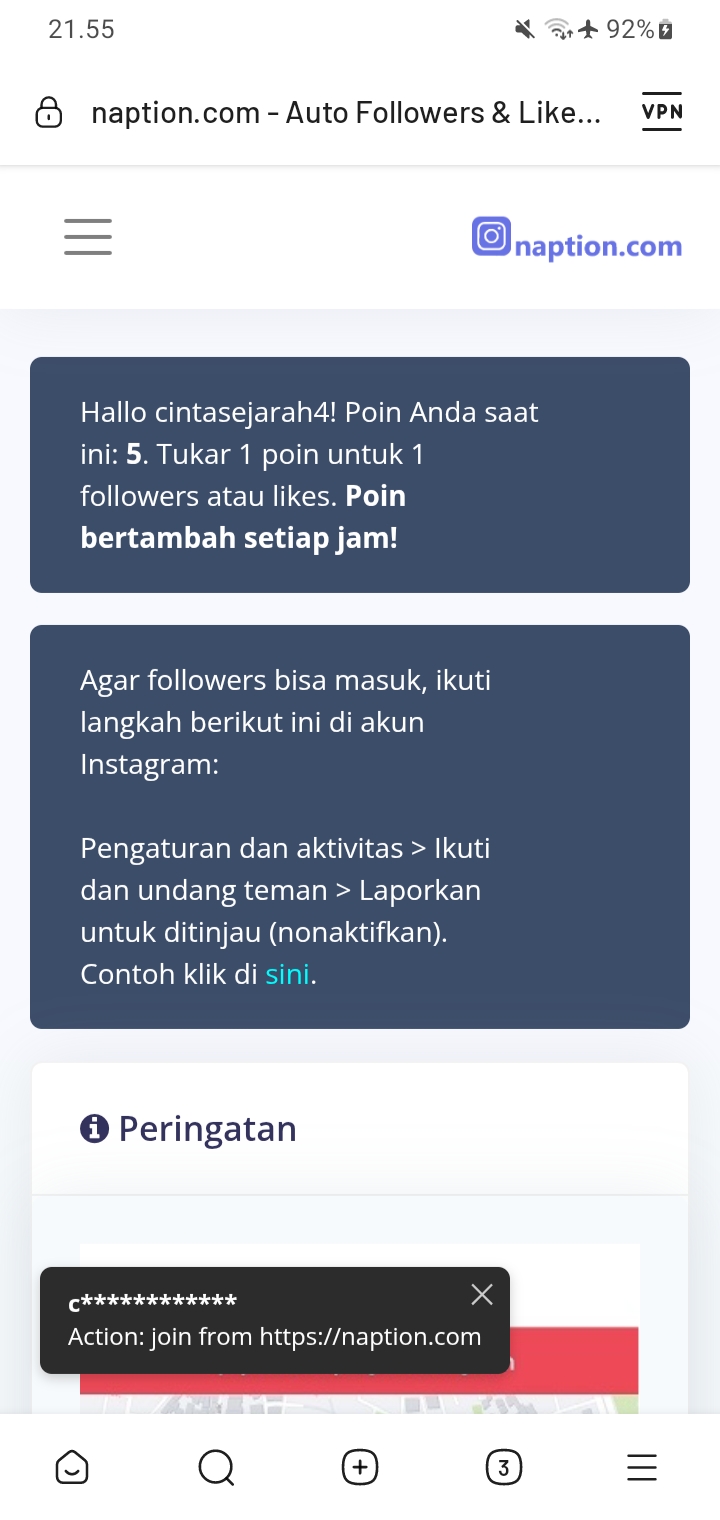Tap the address bar showing naption.com

pos(346,113)
